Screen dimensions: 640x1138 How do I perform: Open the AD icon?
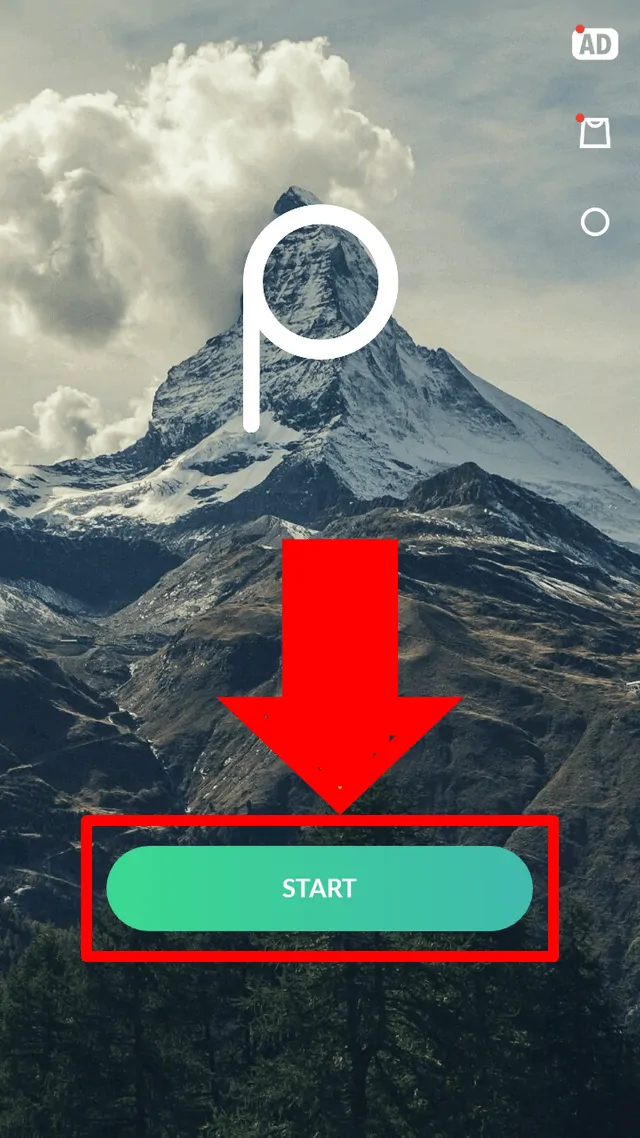click(x=595, y=44)
